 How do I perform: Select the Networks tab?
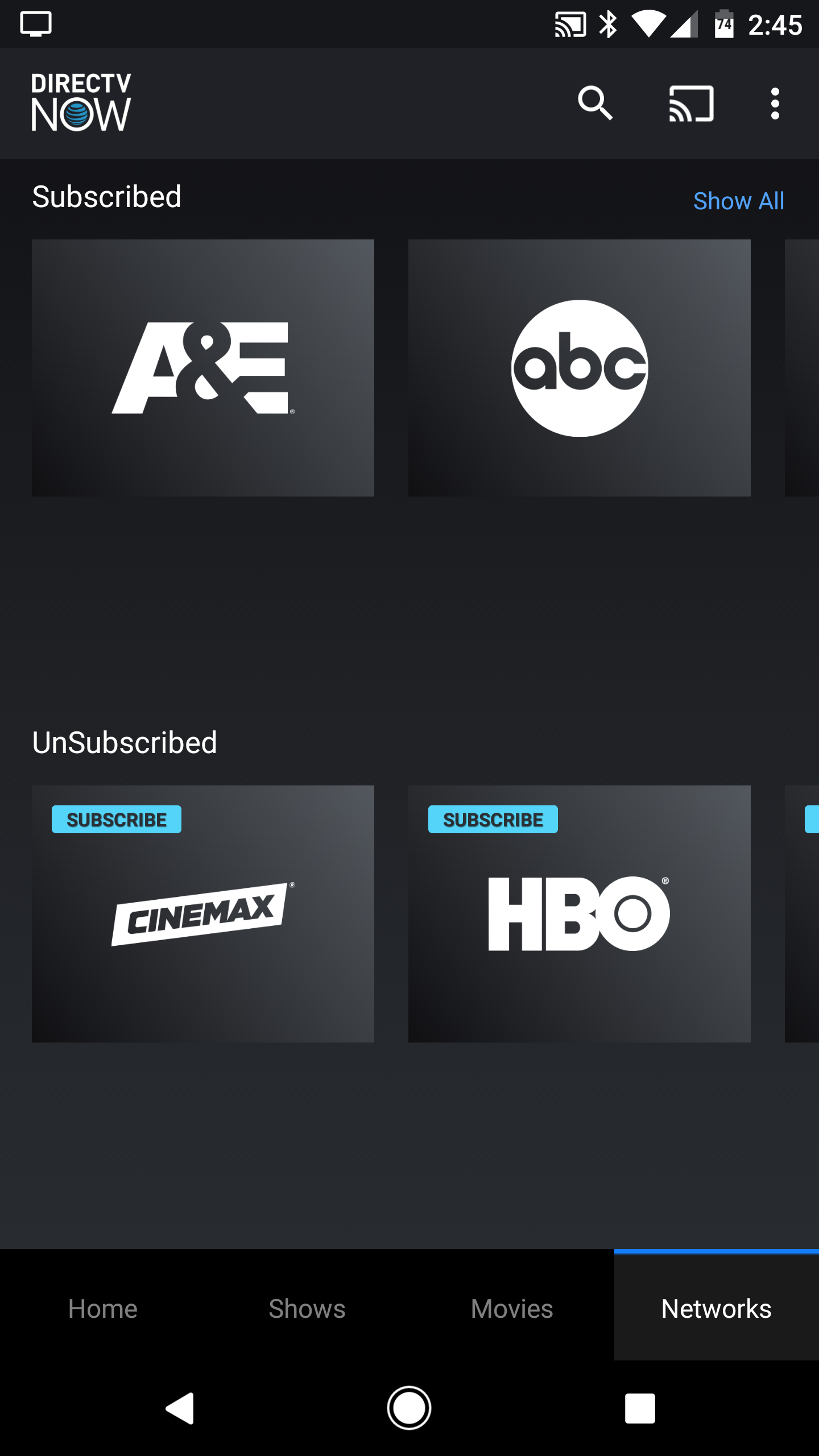(x=717, y=1309)
